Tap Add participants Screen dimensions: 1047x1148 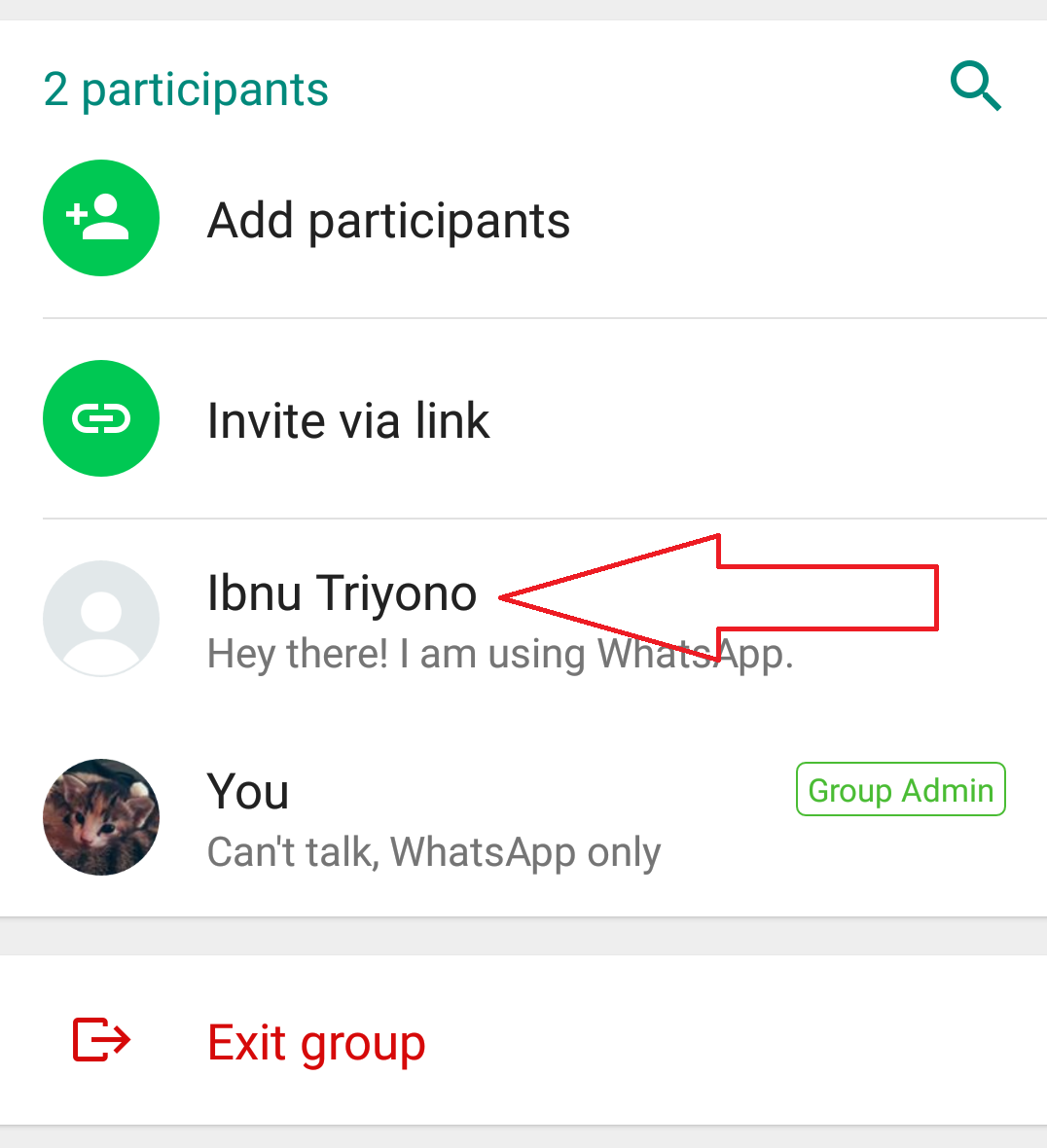[x=387, y=221]
